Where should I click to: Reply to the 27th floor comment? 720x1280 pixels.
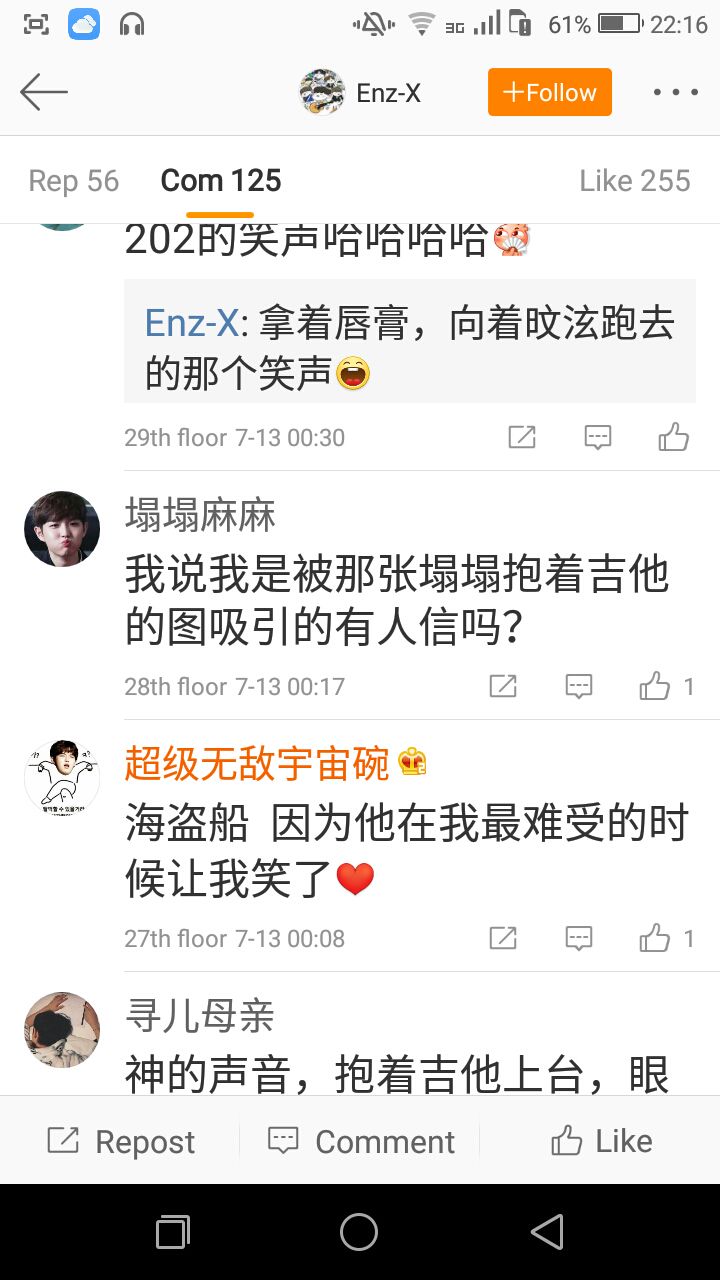point(579,938)
